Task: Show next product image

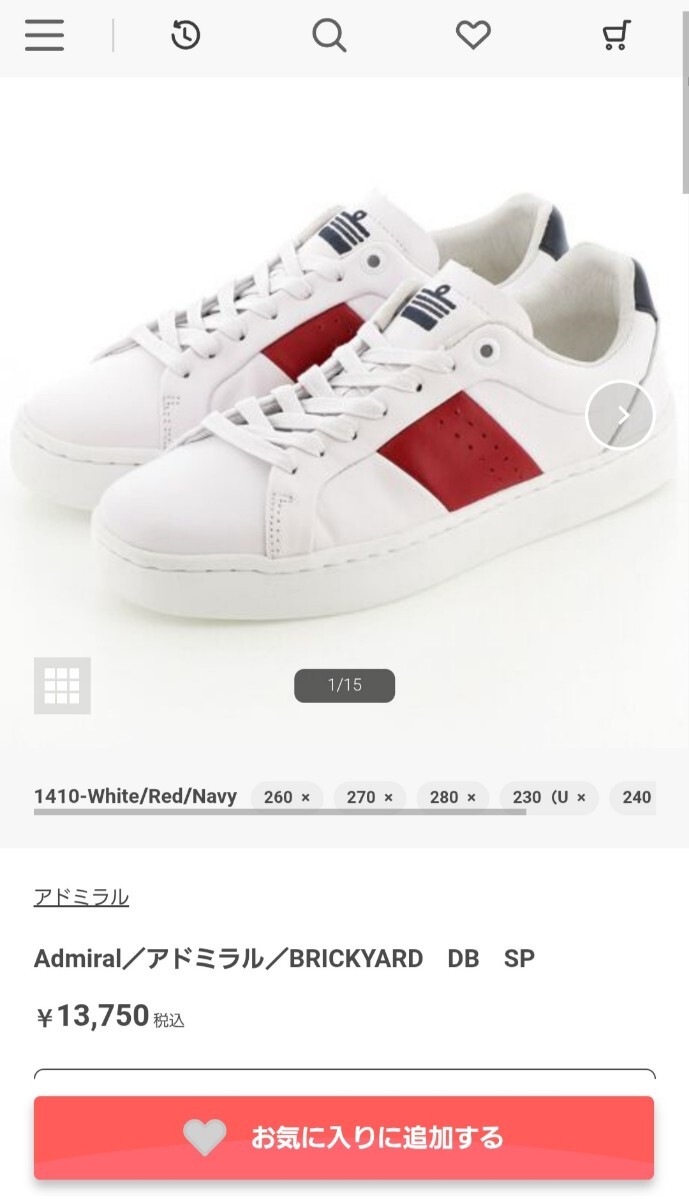Action: pos(620,415)
